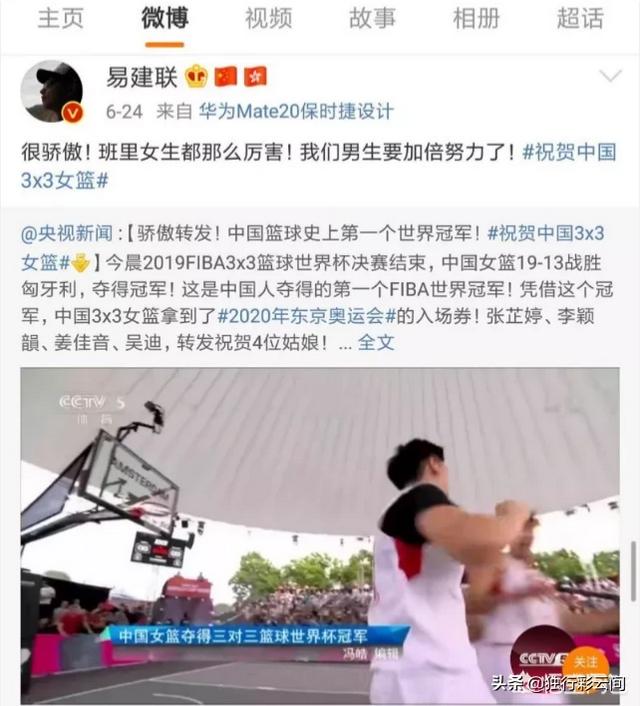This screenshot has width=640, height=706.
Task: Go to the 相册 tab
Action: coord(476,20)
